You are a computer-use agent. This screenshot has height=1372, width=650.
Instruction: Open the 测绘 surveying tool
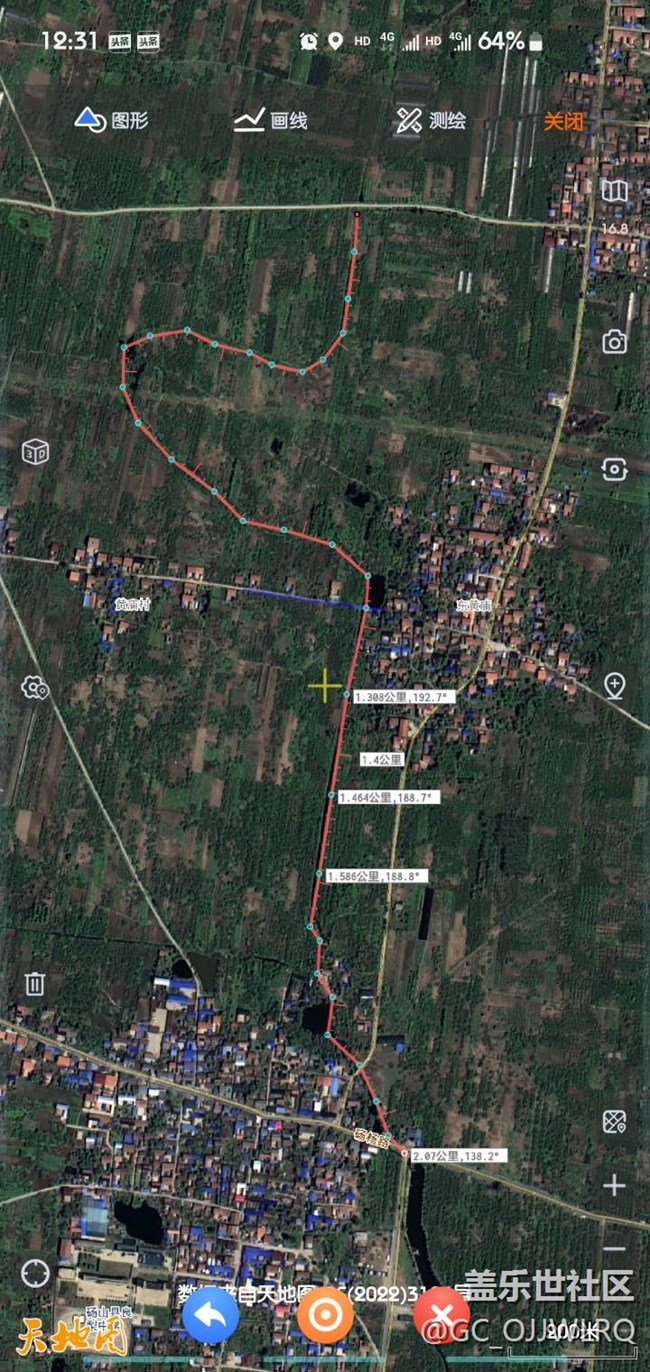[x=431, y=121]
